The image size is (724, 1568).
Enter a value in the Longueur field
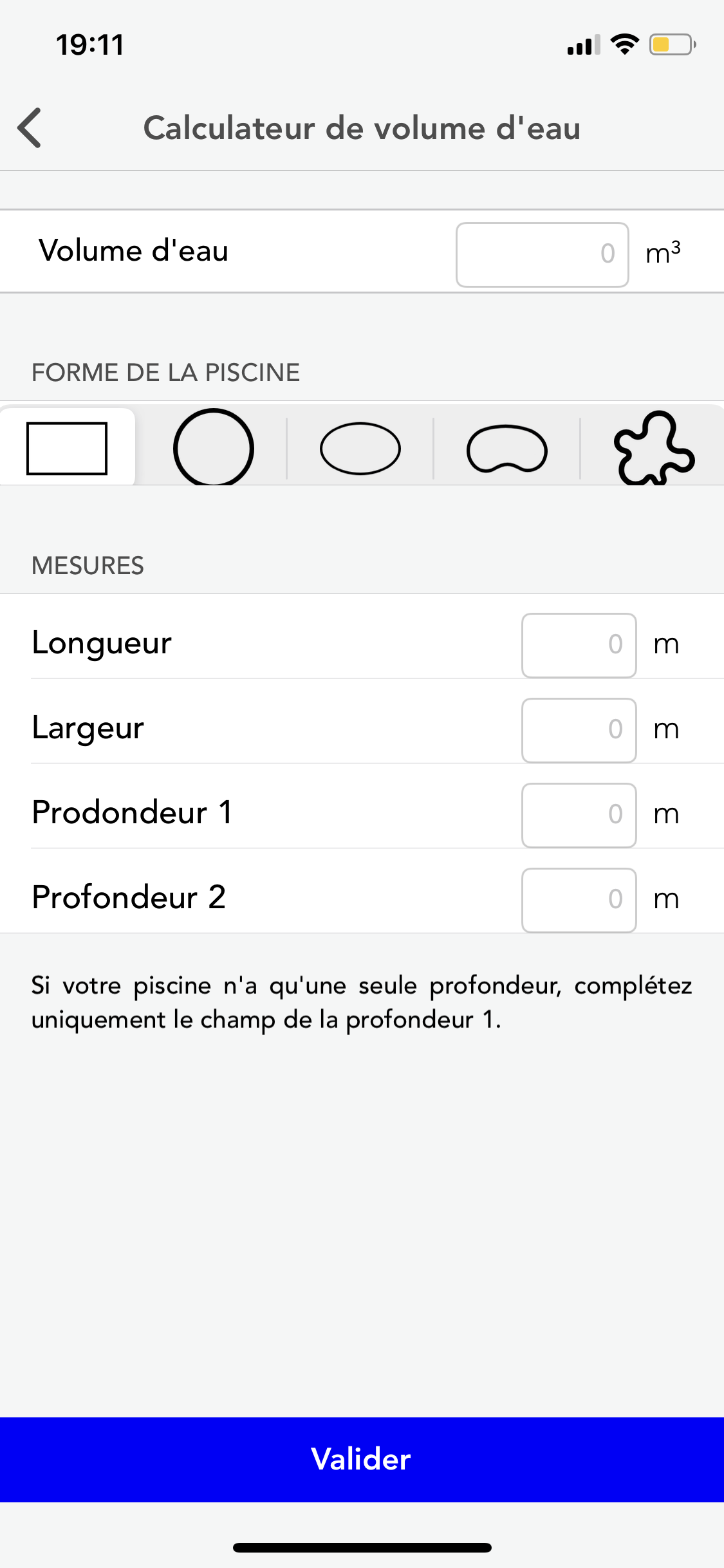579,645
